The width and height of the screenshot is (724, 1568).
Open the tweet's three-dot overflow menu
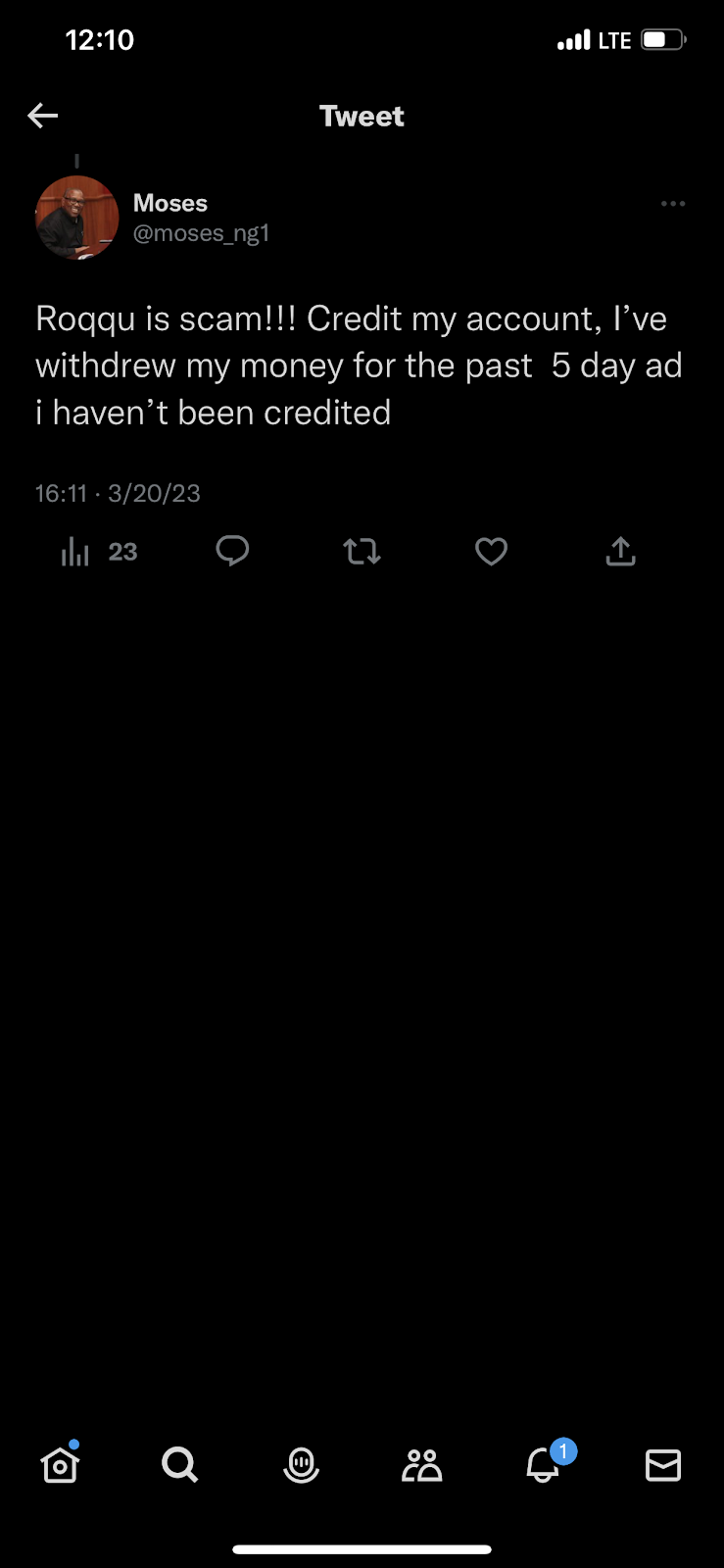673,204
